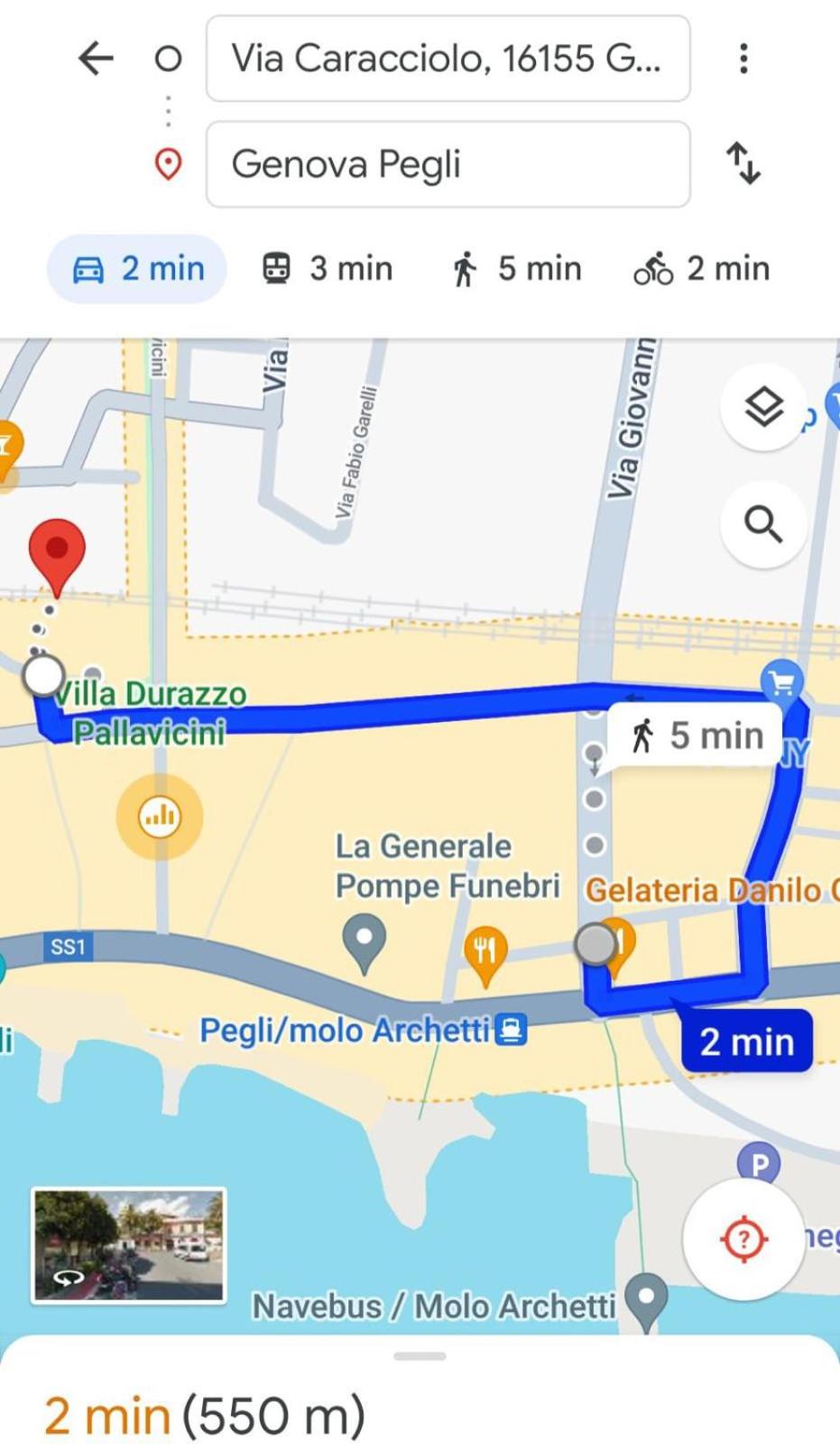Go back using the arrow icon
This screenshot has height=1444, width=840.
[96, 59]
